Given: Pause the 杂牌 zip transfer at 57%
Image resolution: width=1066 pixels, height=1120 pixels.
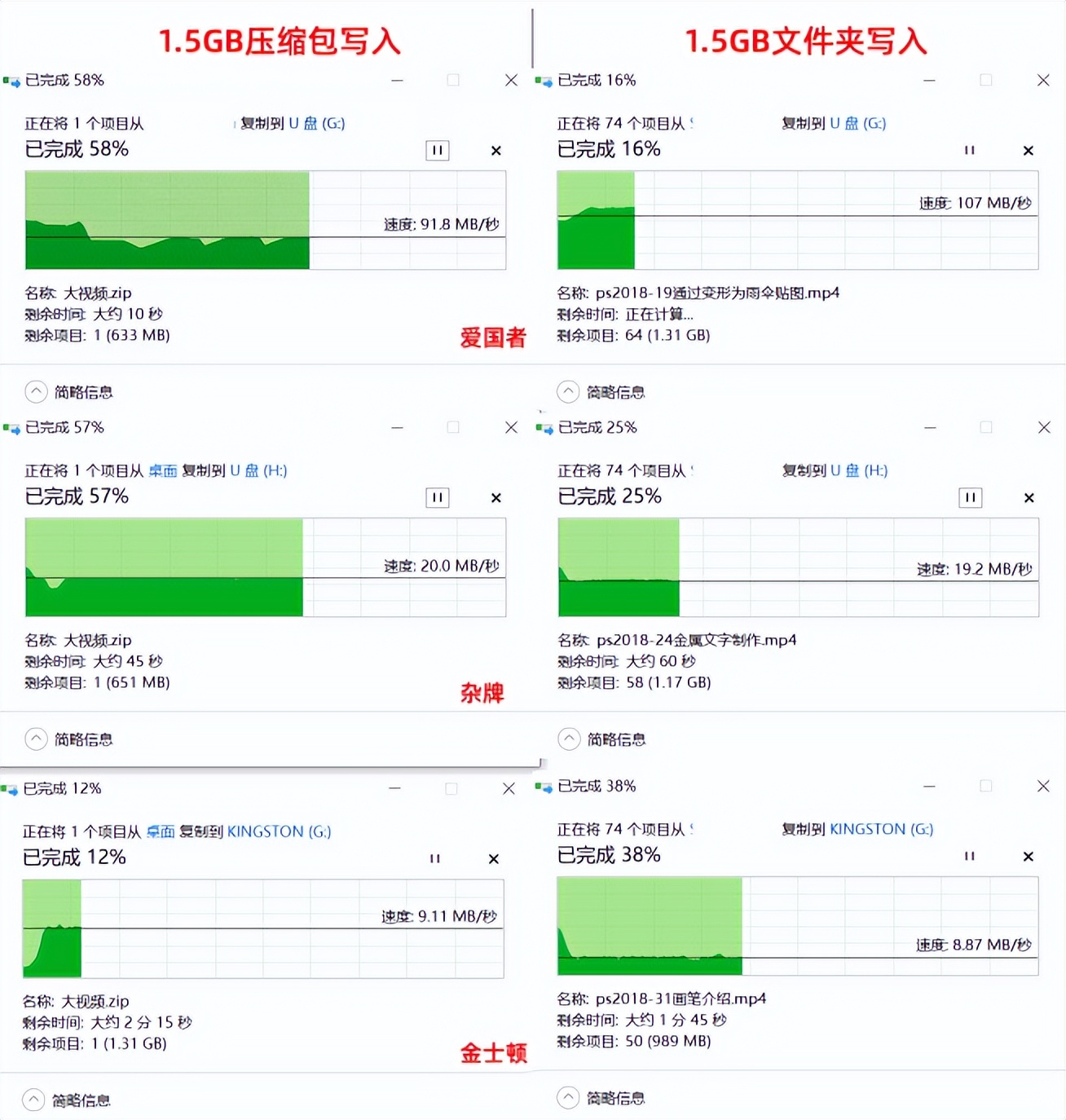Looking at the screenshot, I should (x=438, y=497).
